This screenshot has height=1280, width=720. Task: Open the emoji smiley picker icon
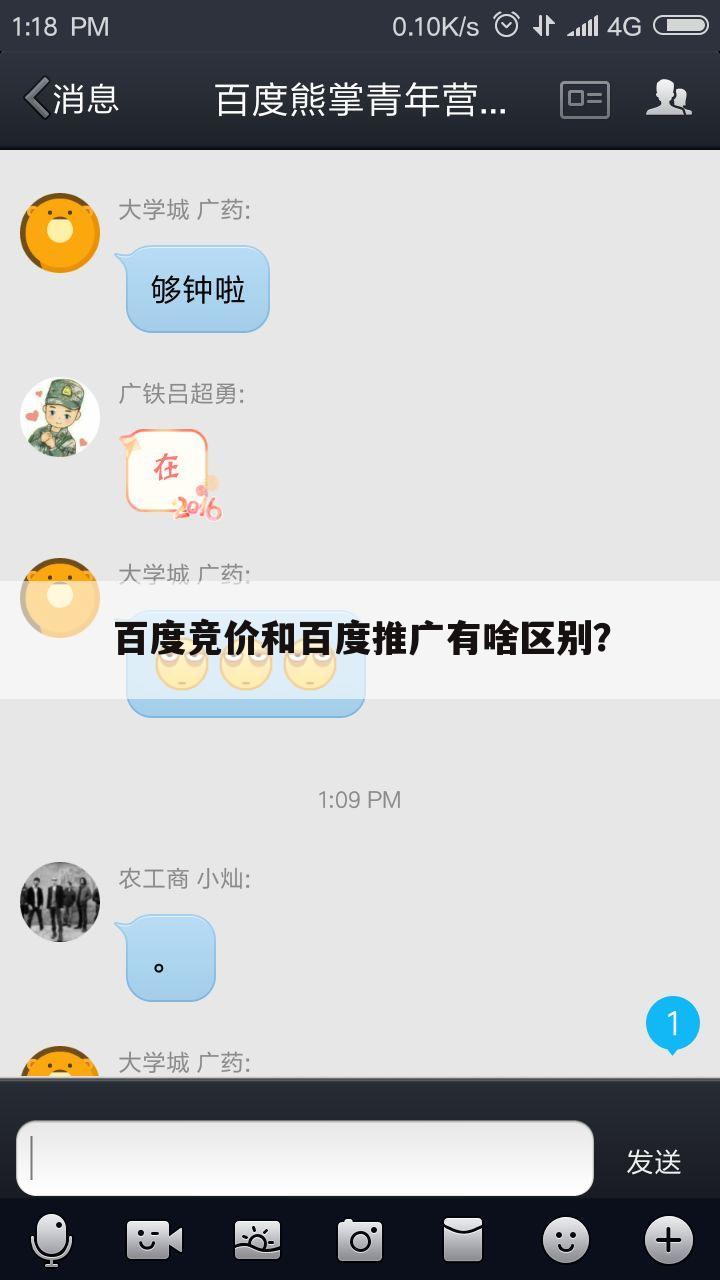564,1240
